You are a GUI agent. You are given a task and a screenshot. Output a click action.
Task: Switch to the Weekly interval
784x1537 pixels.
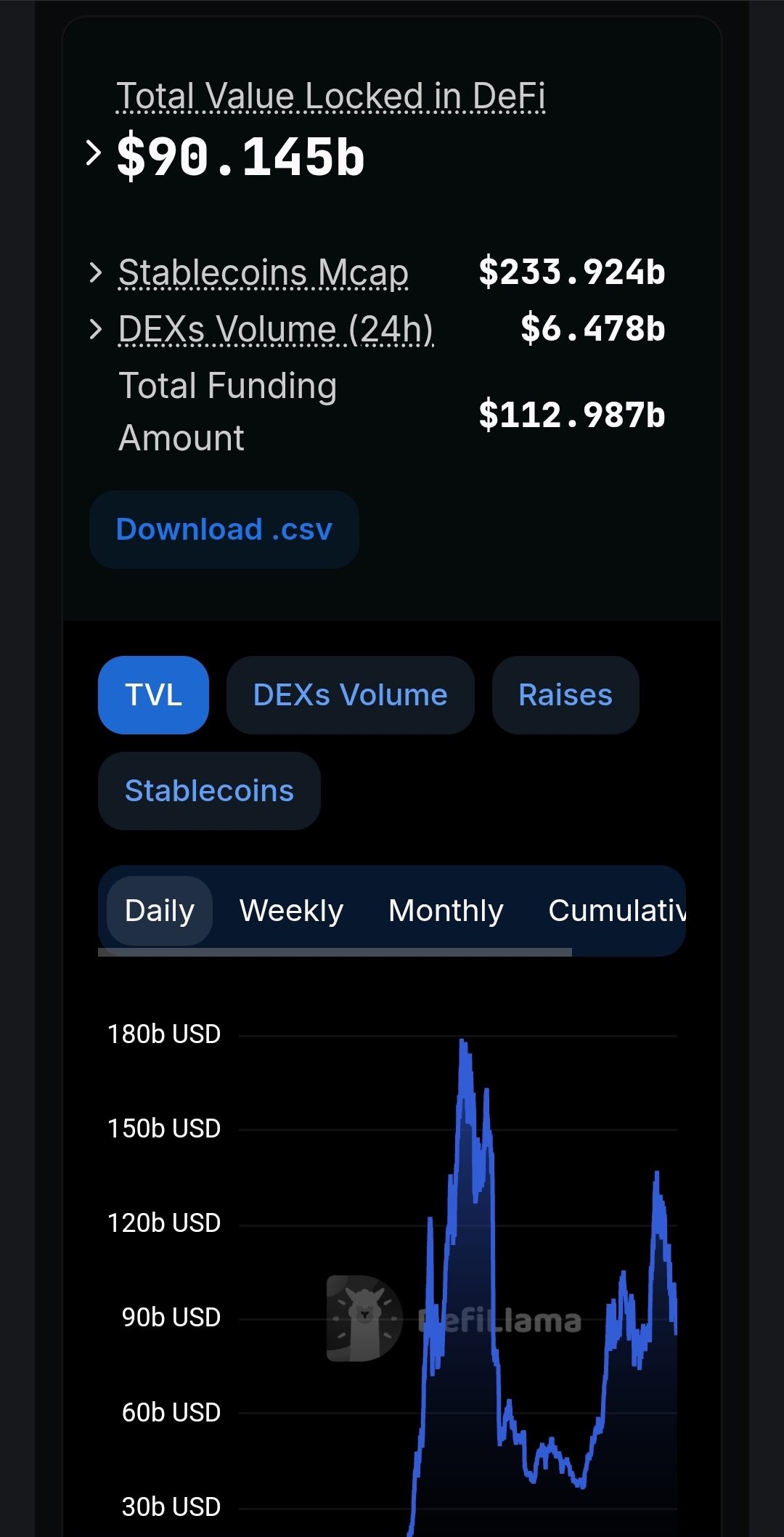point(291,910)
